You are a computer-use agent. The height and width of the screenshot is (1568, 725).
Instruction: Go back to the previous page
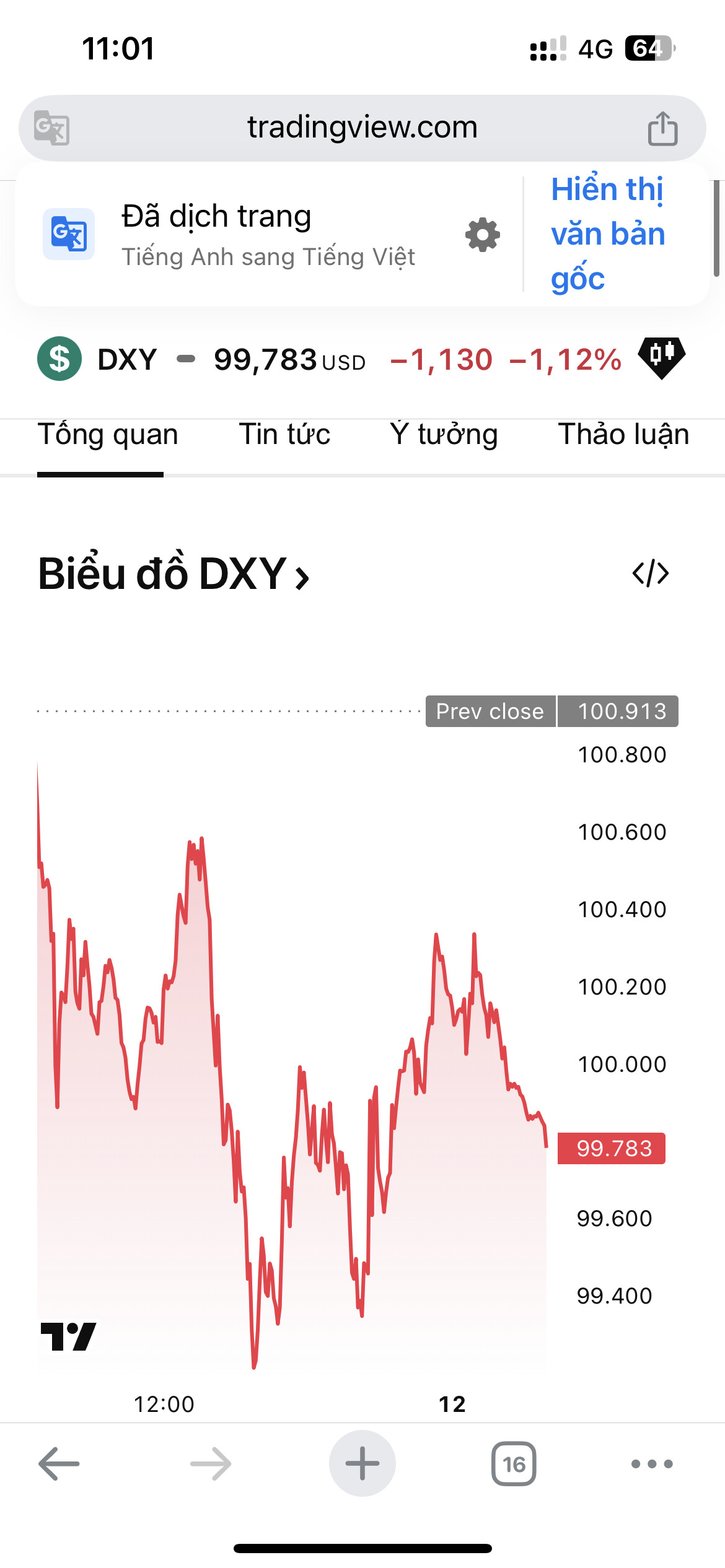(x=59, y=1464)
